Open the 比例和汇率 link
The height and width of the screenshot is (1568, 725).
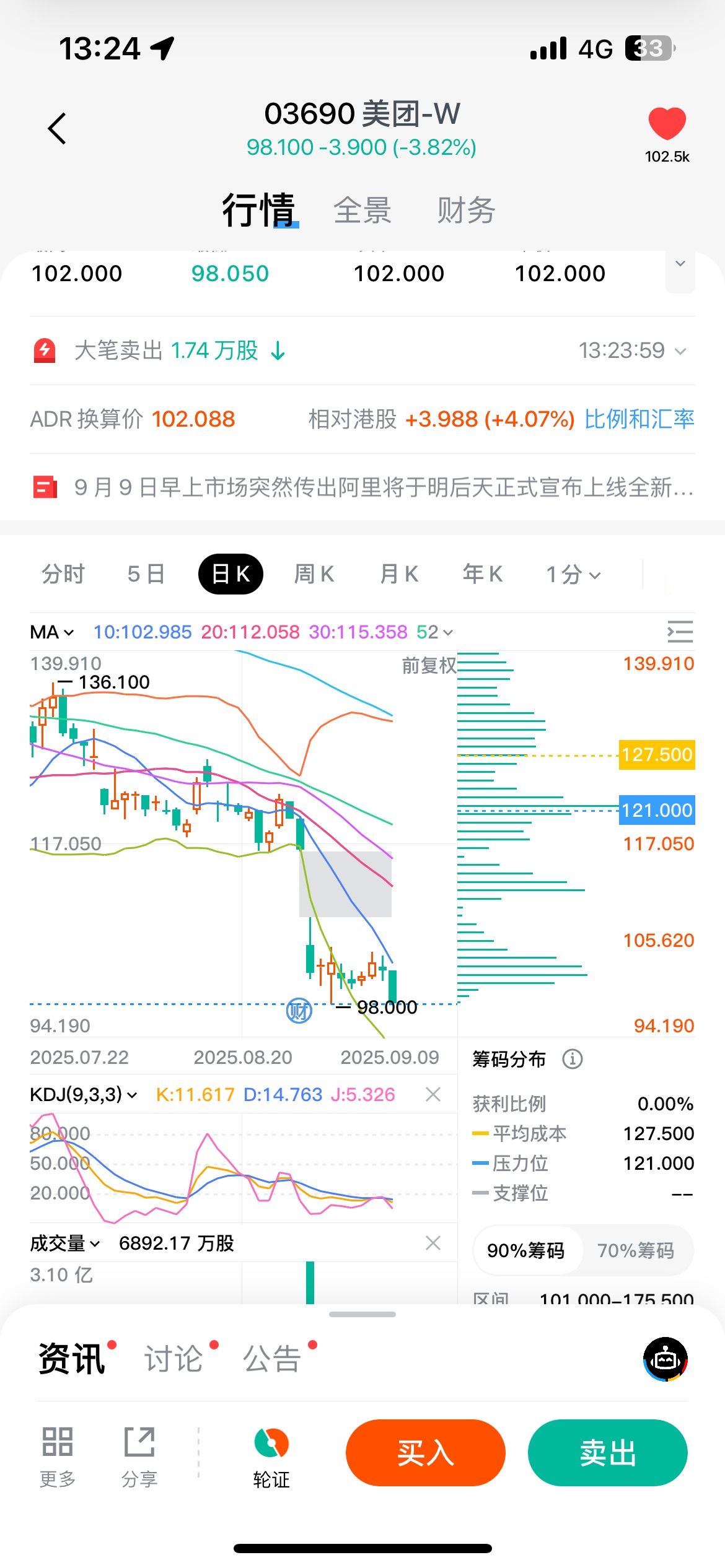click(639, 419)
